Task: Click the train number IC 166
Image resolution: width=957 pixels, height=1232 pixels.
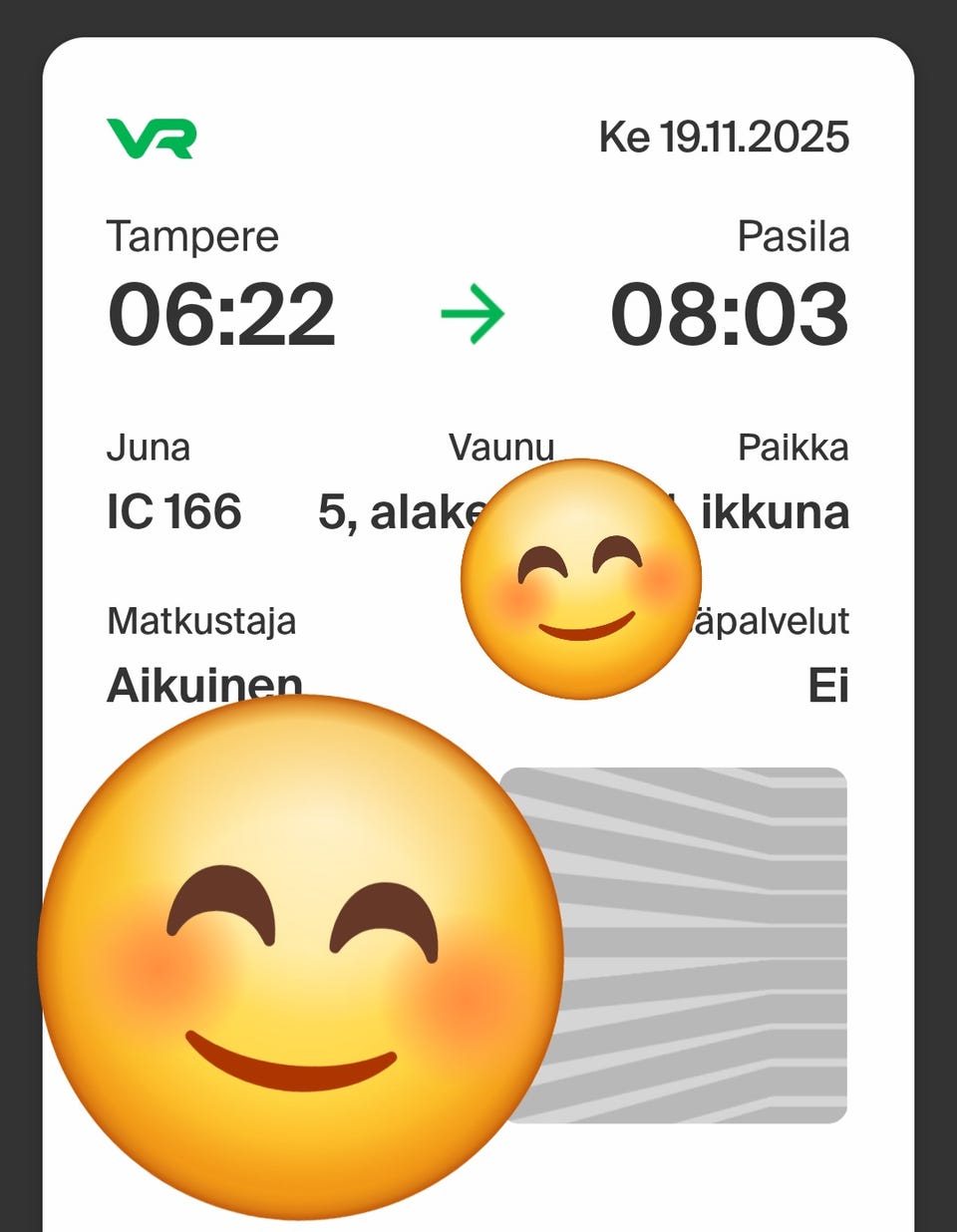Action: [174, 513]
